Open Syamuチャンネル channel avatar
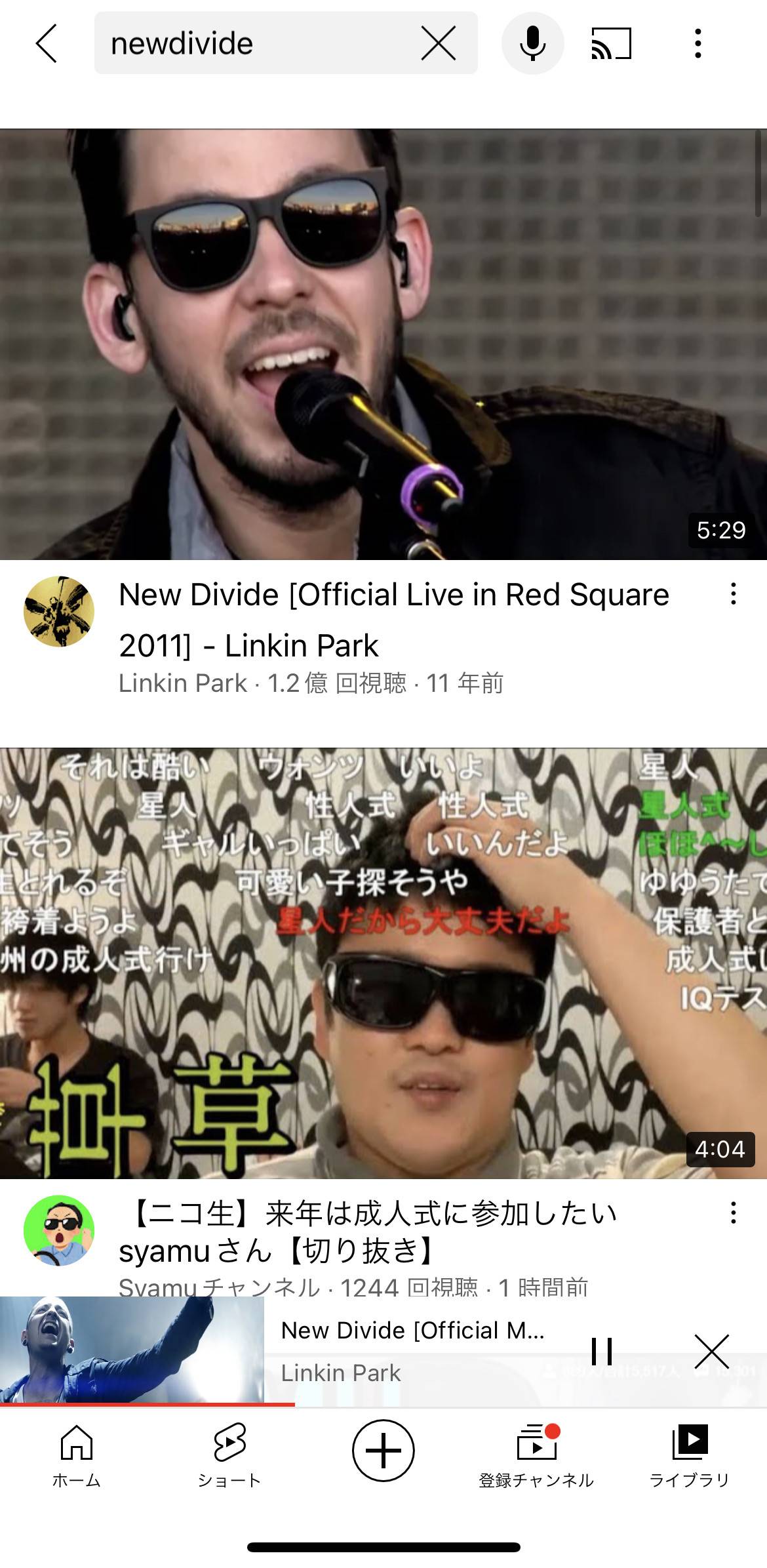 click(x=59, y=1230)
